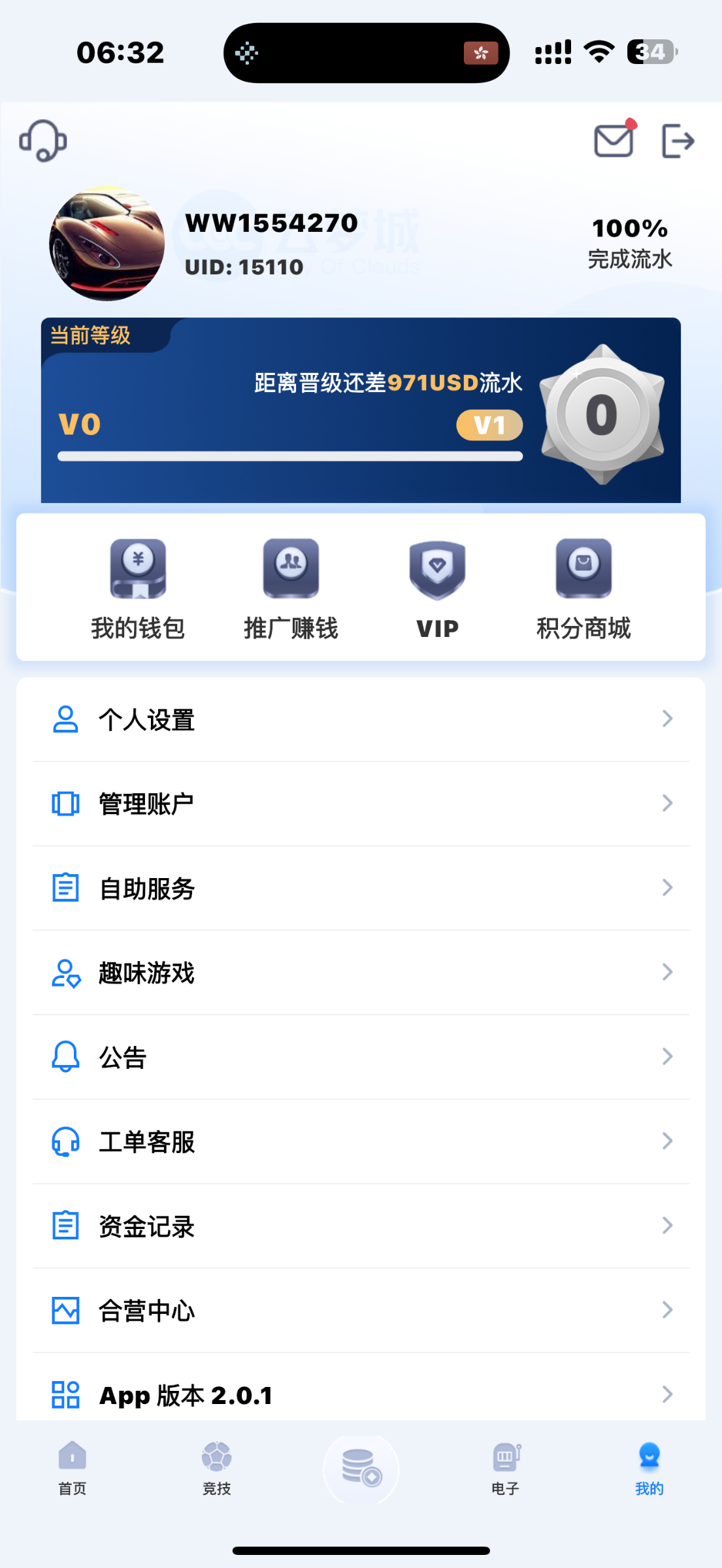Screen dimensions: 722x1568
Task: Switch to 首页 tab
Action: 73,1467
